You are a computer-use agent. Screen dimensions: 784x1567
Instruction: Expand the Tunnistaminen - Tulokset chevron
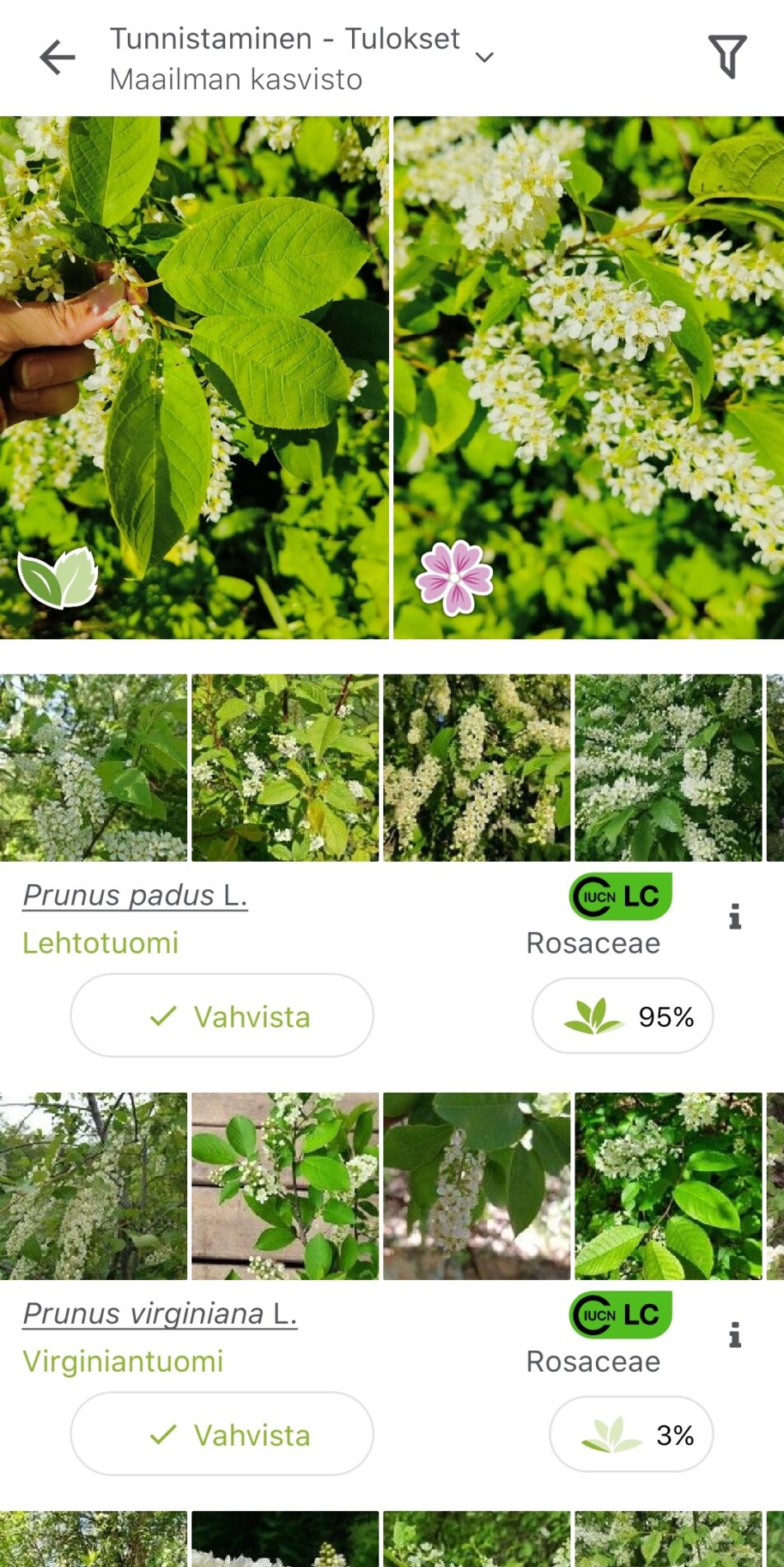click(x=483, y=58)
